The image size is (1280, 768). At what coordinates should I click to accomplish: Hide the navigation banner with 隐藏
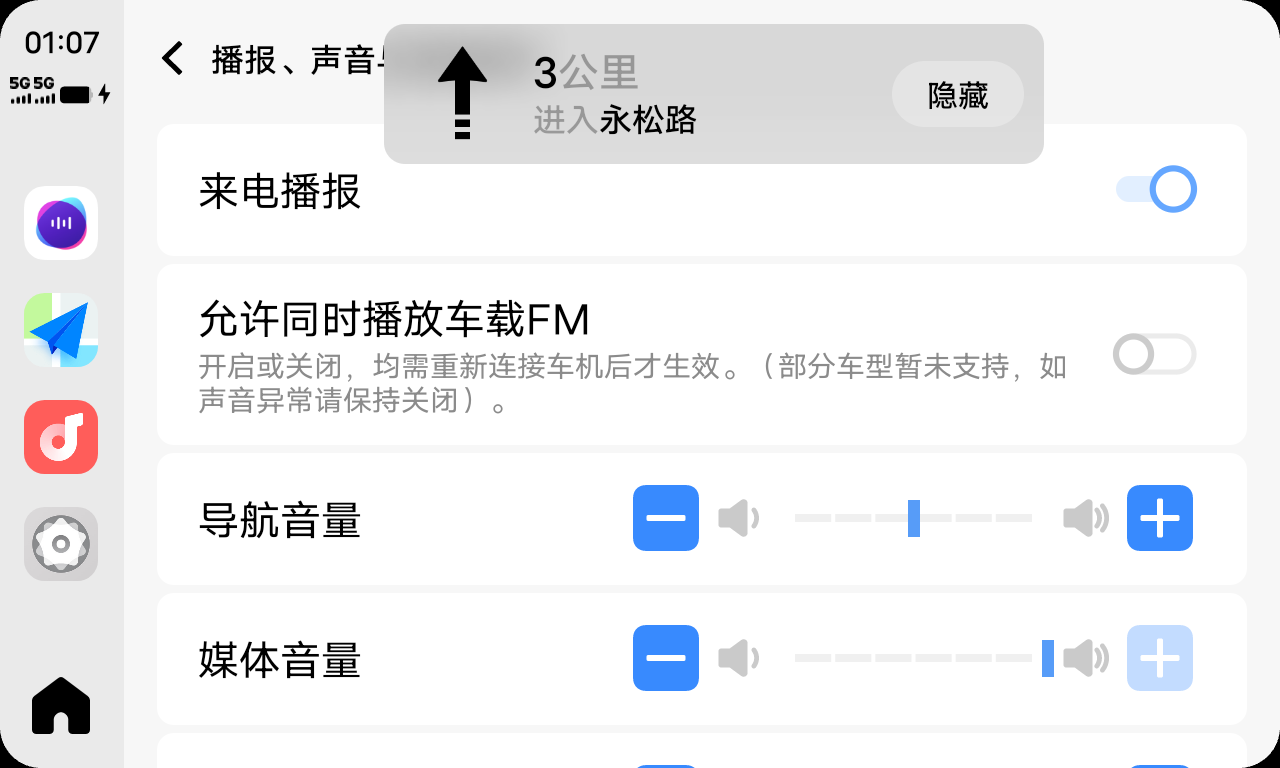click(x=957, y=95)
